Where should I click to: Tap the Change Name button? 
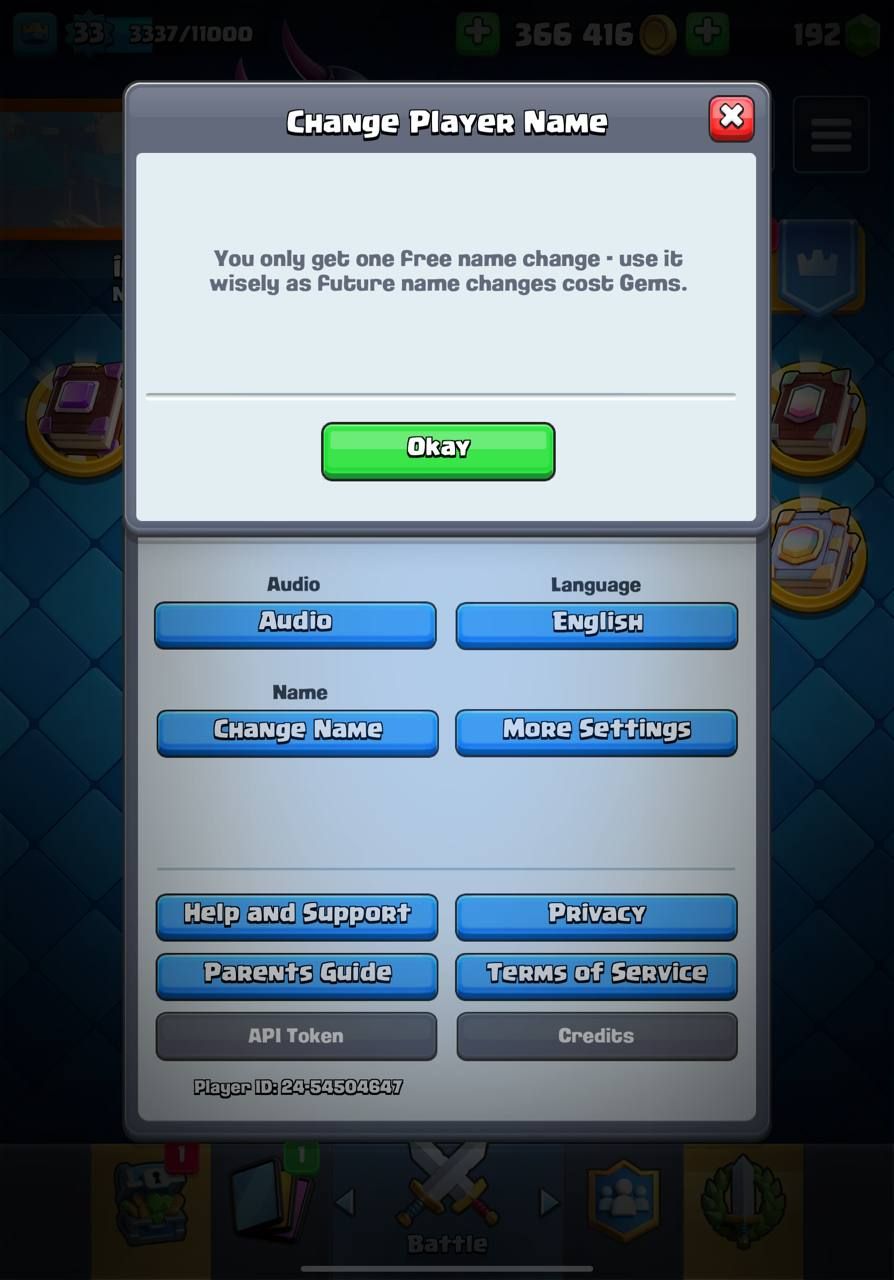coord(297,731)
